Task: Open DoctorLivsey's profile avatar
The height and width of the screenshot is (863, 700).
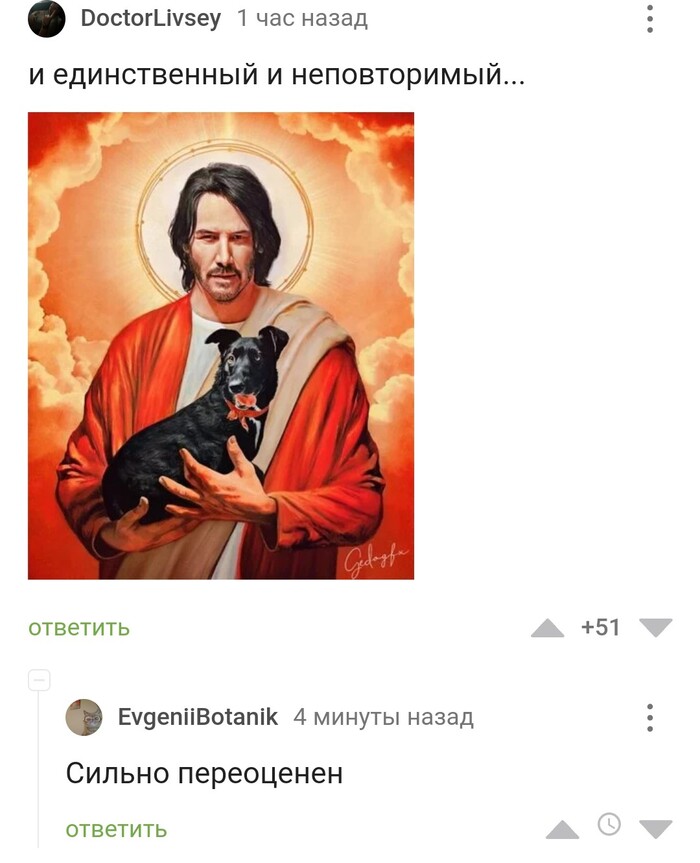Action: click(46, 19)
